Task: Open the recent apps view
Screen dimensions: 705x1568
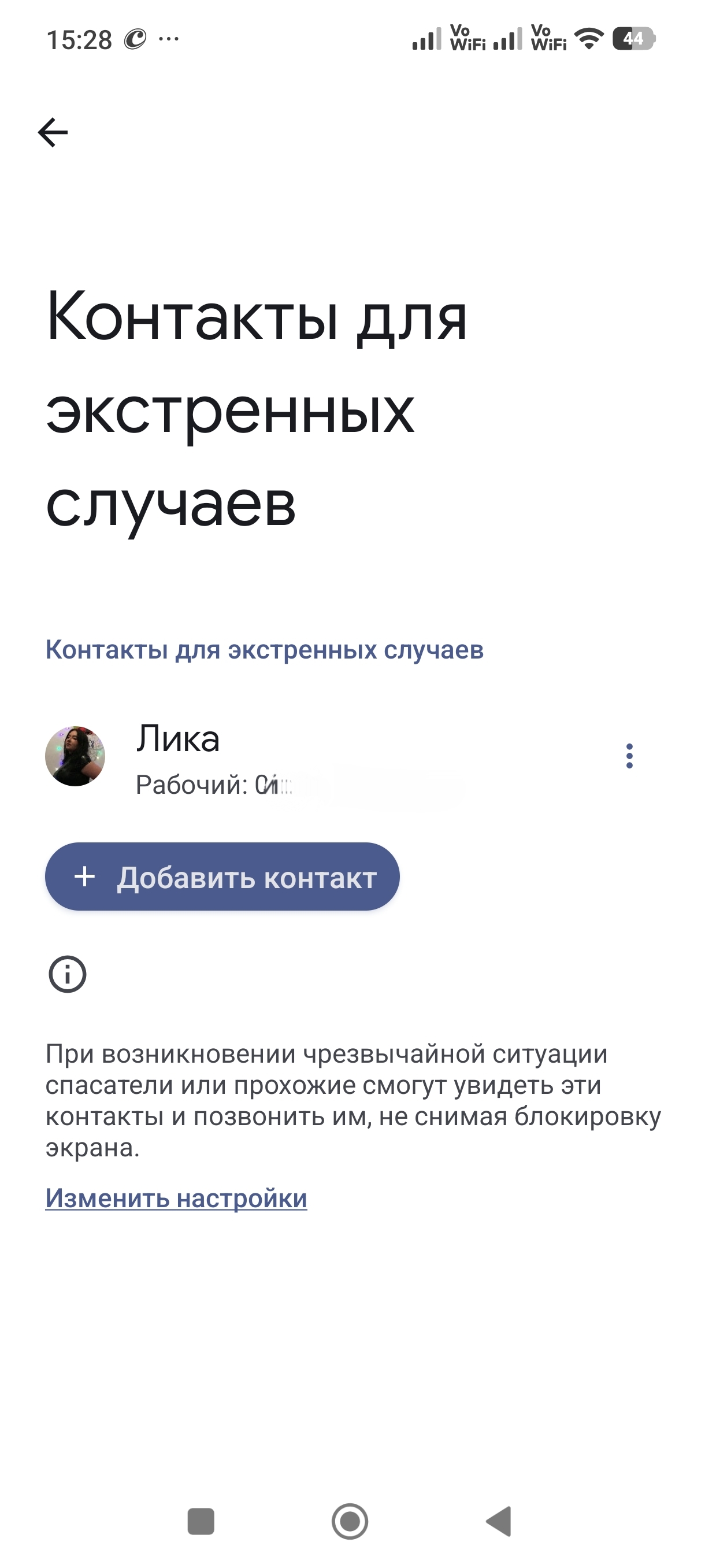Action: coord(201,1521)
